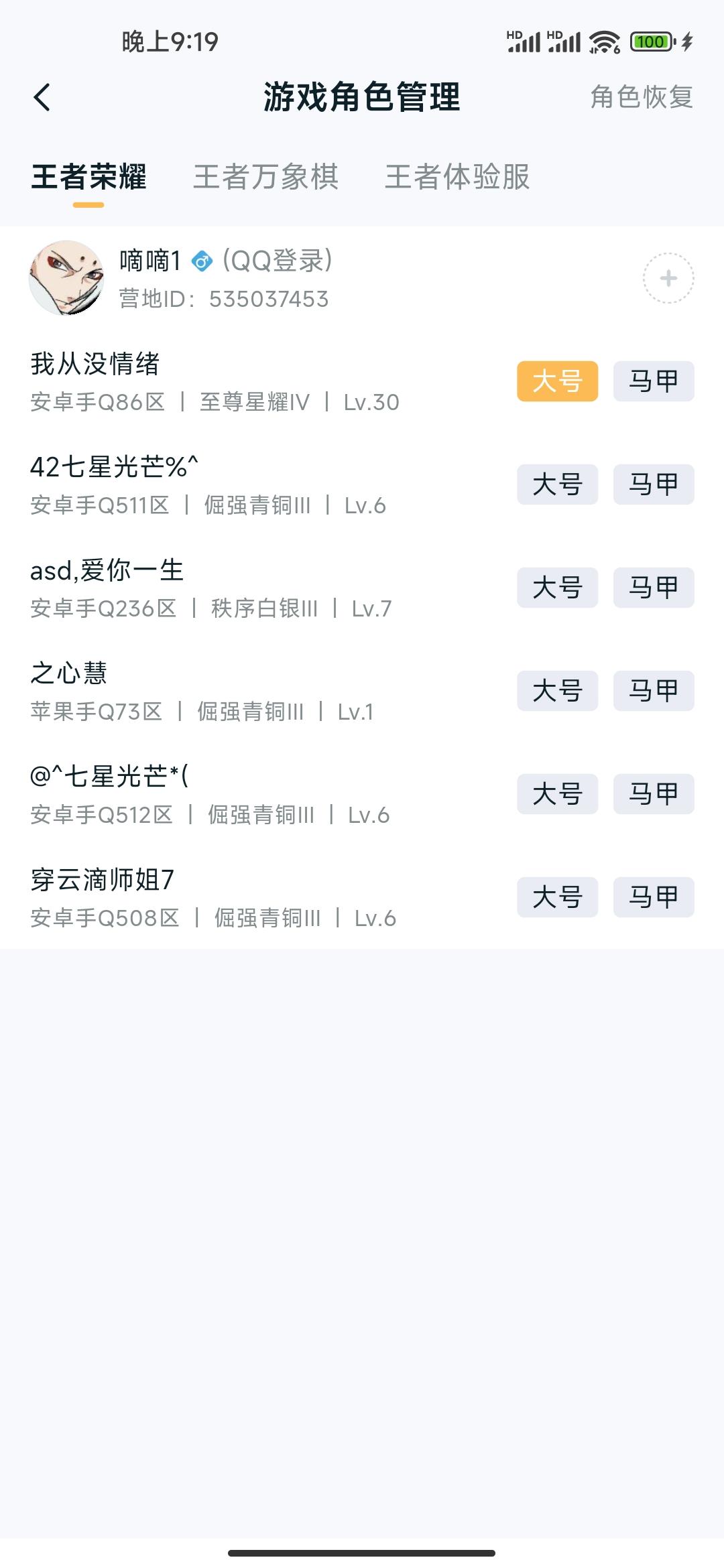The width and height of the screenshot is (724, 1568).
Task: Click the plus icon to add an account
Action: [x=667, y=277]
